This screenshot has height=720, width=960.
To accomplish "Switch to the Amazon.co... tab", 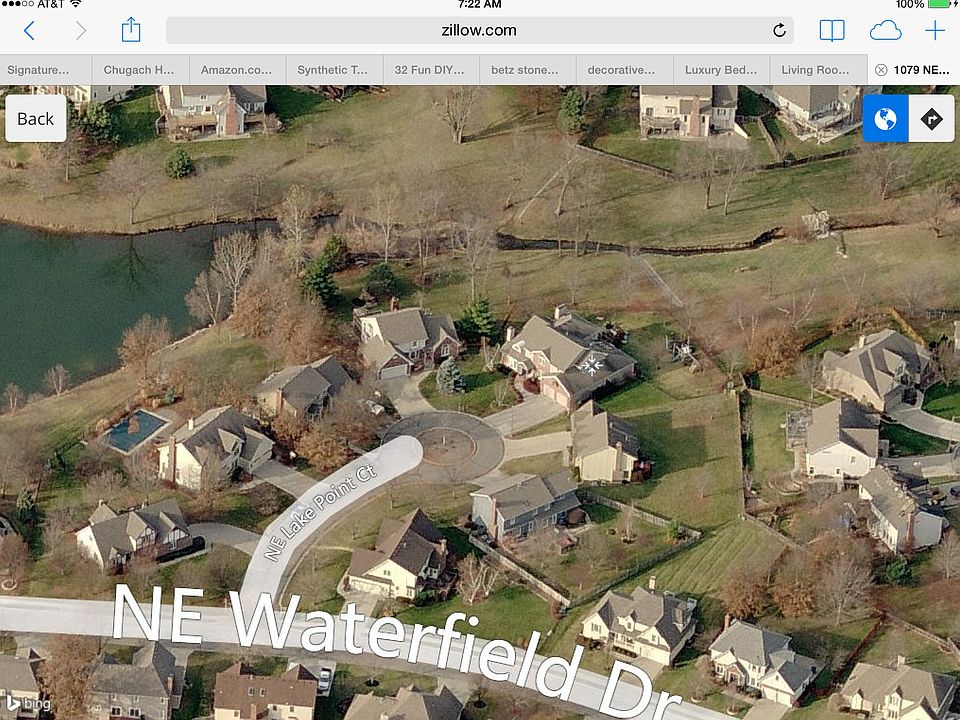I will coord(236,70).
